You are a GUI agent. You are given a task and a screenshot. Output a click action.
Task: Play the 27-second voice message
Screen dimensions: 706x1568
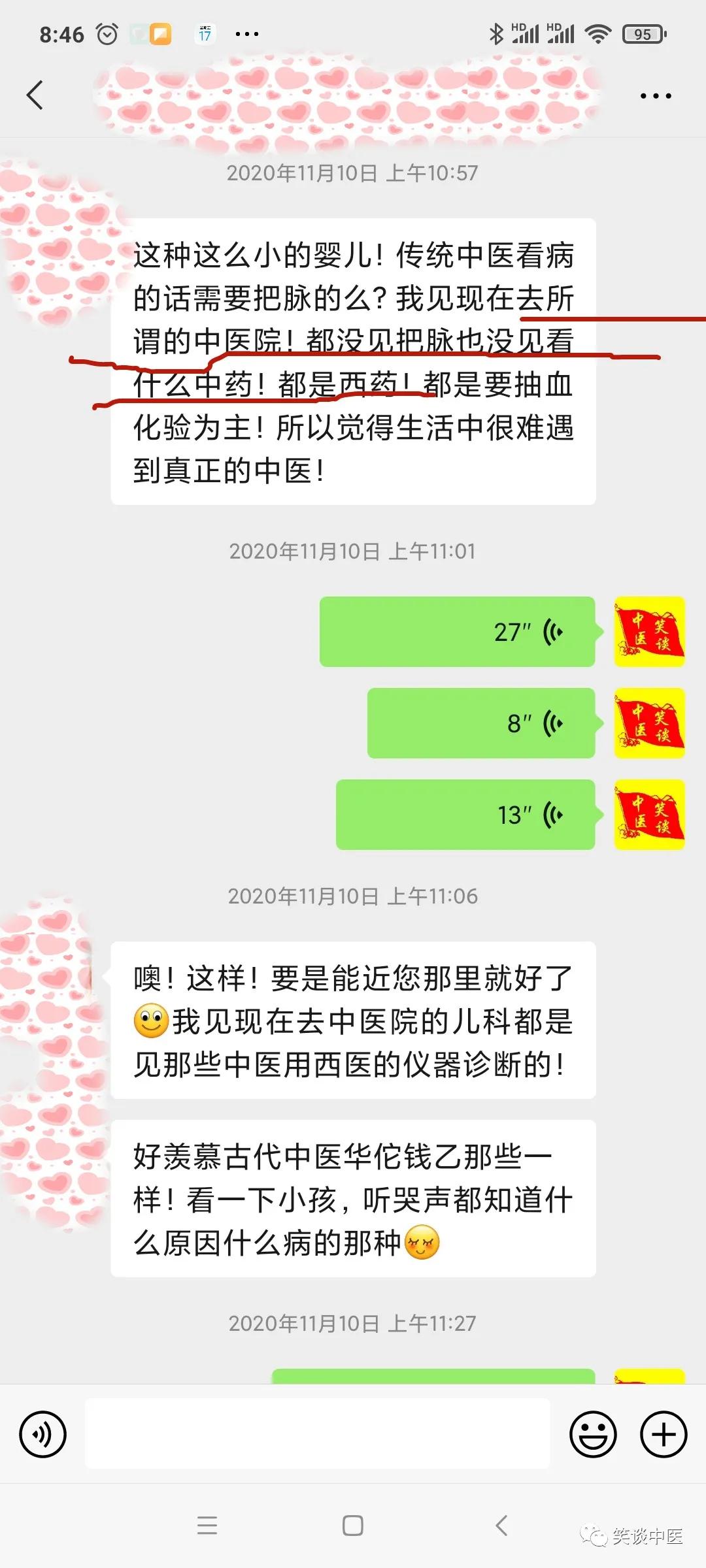458,631
